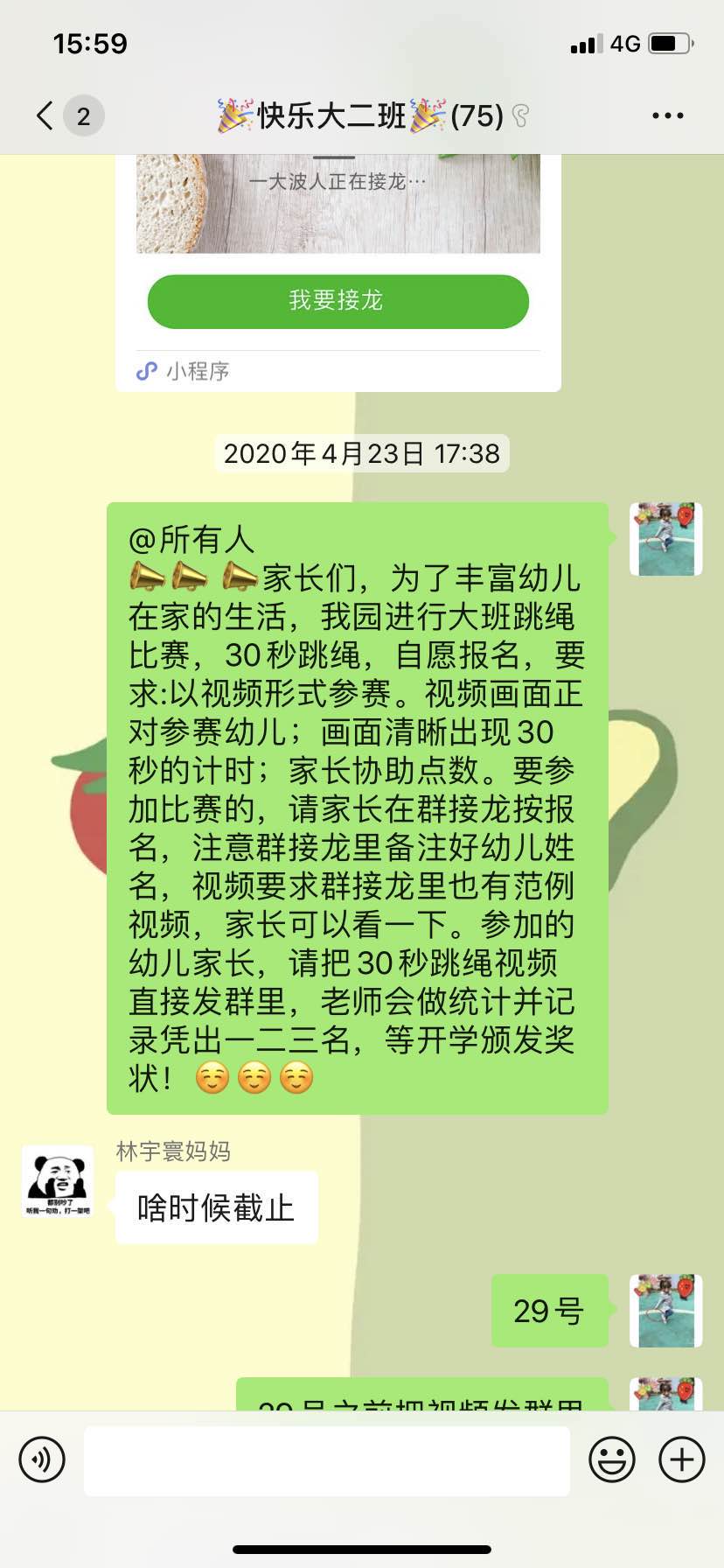Open sender avatar beside 29号 message
724x1568 pixels.
tap(665, 1310)
